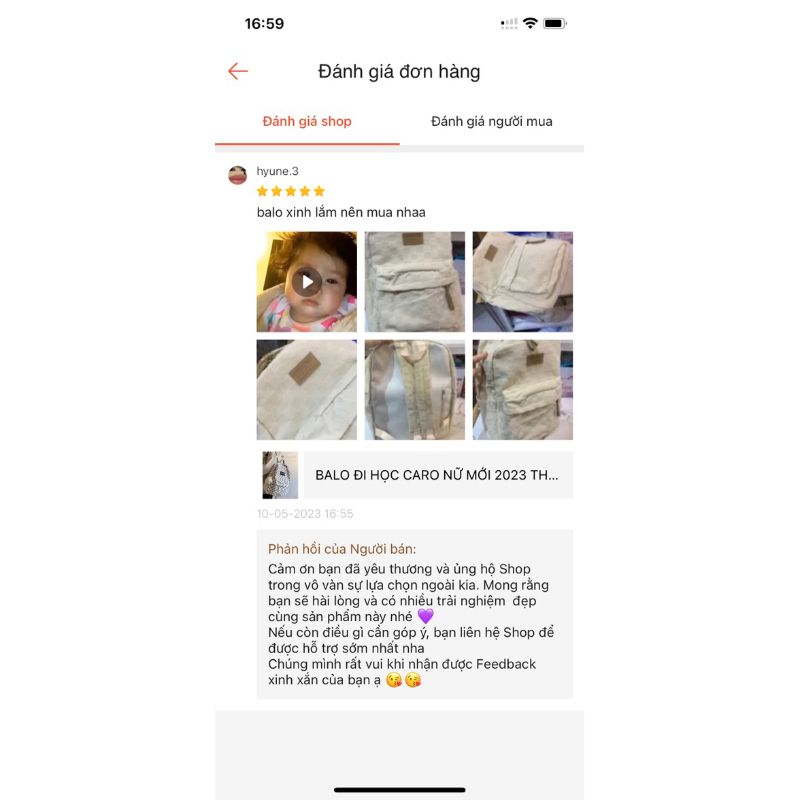Switch to the Đánh giá người mua tab
Screen dimensions: 800x800
491,122
